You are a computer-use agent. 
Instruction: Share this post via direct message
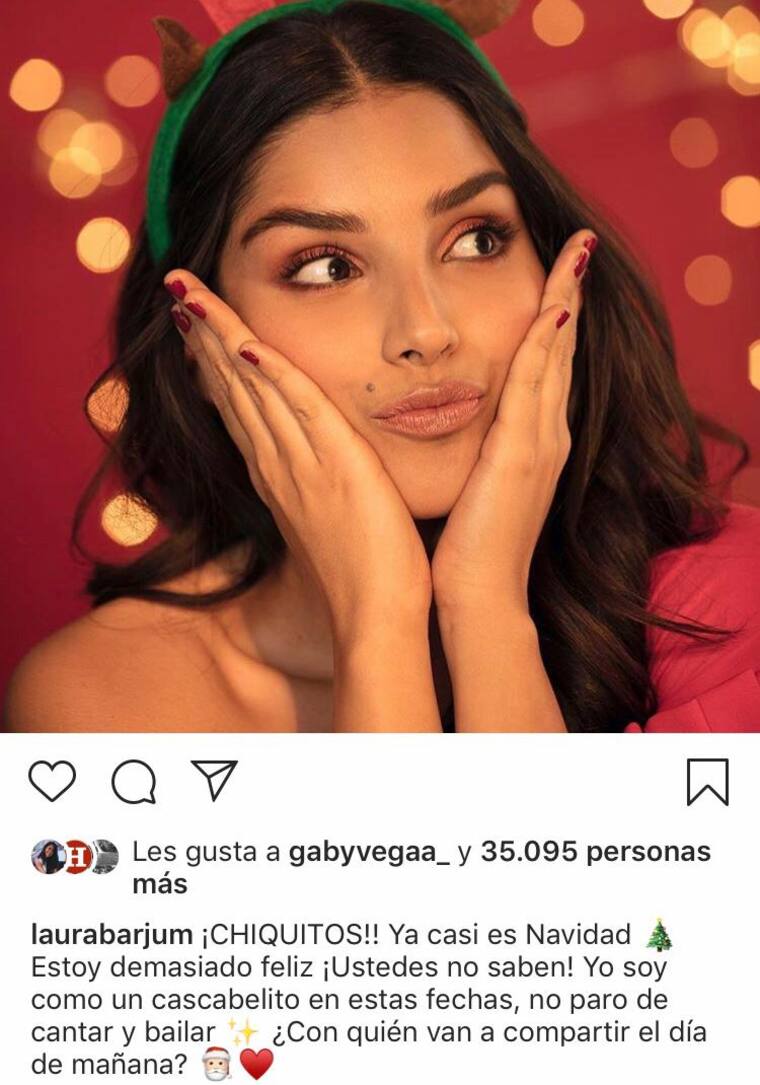[x=214, y=780]
